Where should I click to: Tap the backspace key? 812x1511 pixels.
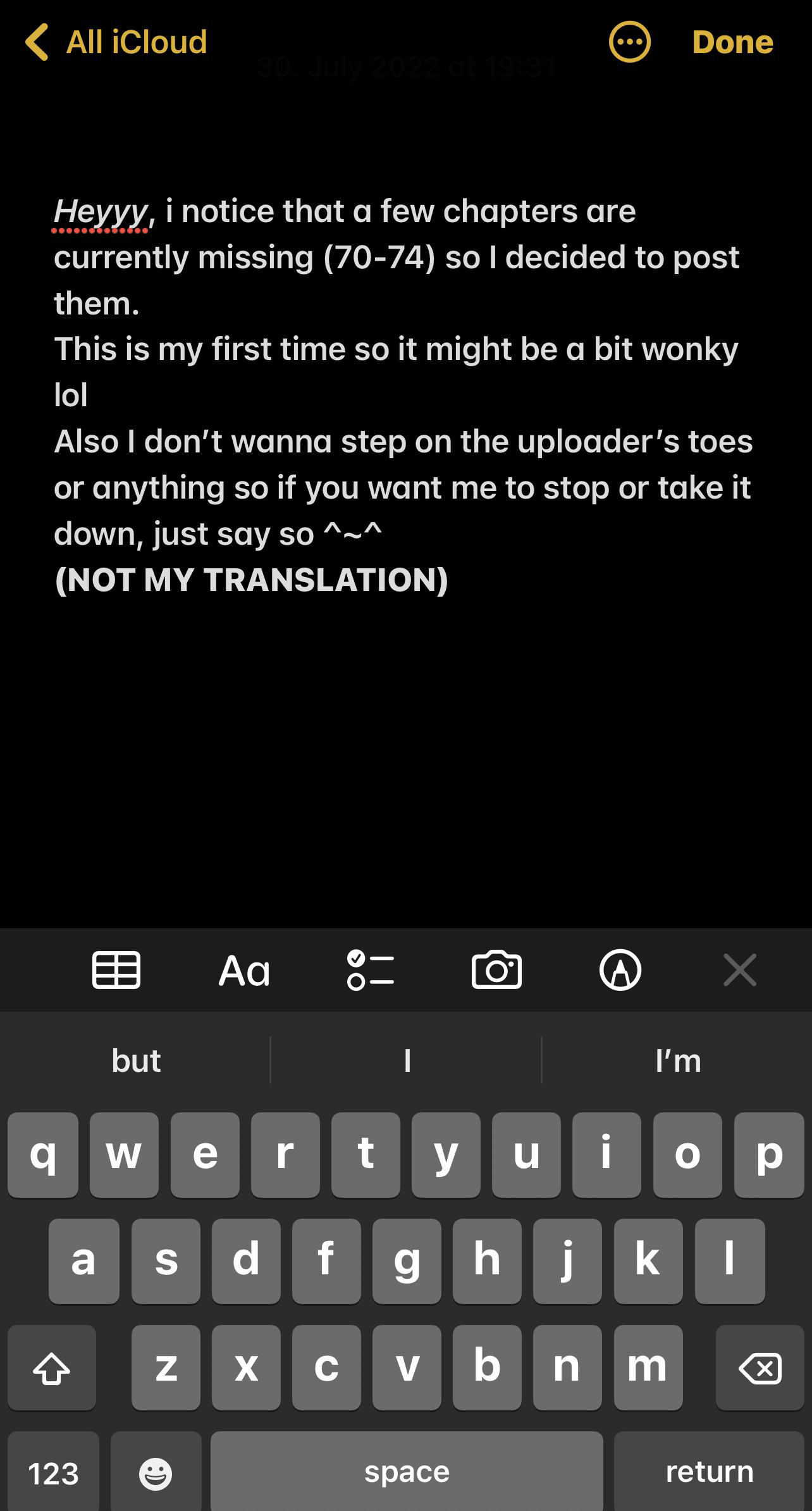tap(760, 1369)
